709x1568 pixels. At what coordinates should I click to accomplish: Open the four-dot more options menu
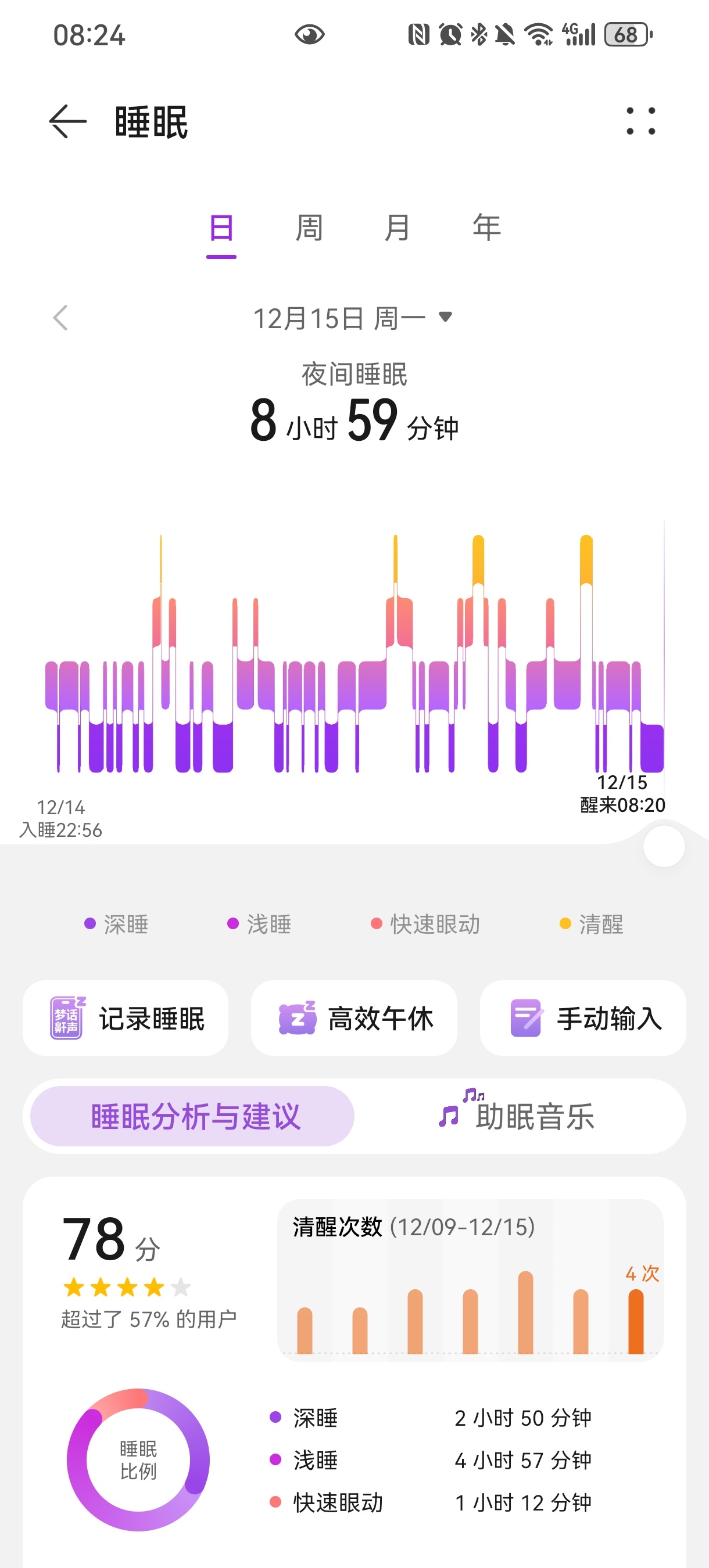(641, 121)
